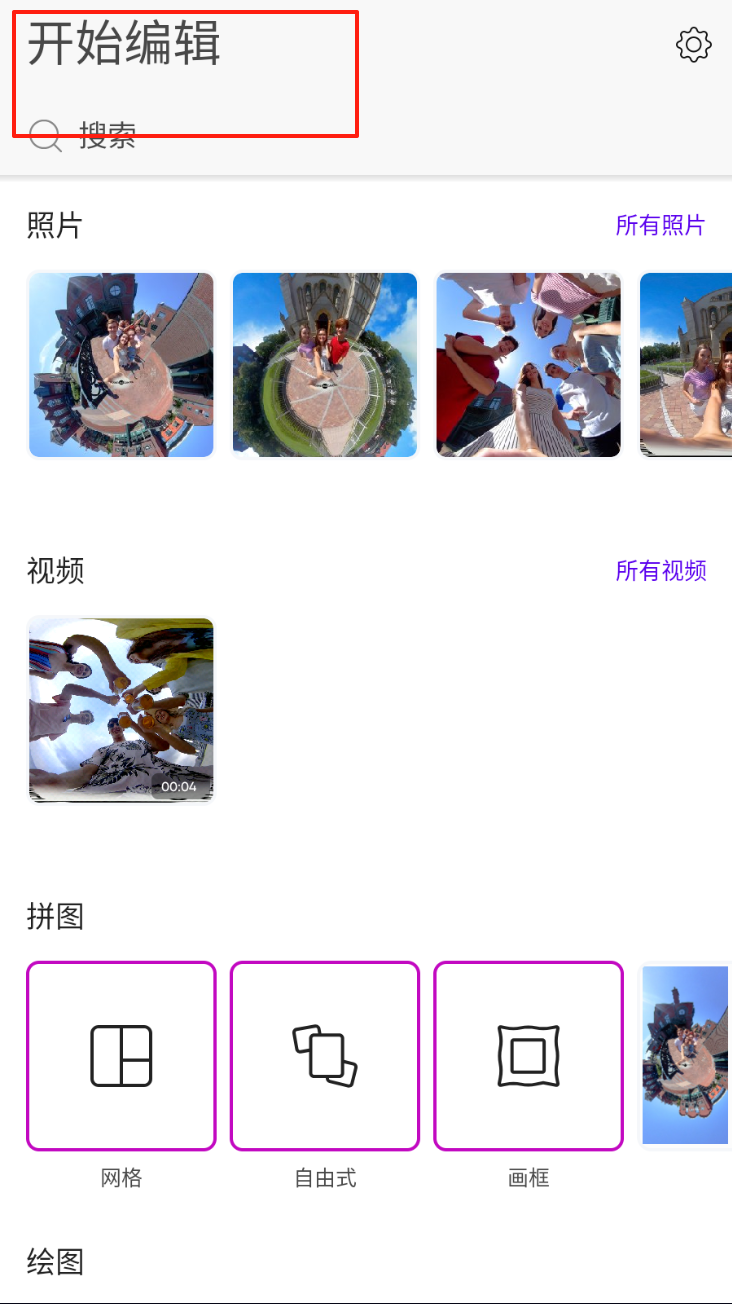Select the first tiny-planet photo with red buildings
This screenshot has width=732, height=1304.
pyautogui.click(x=121, y=365)
